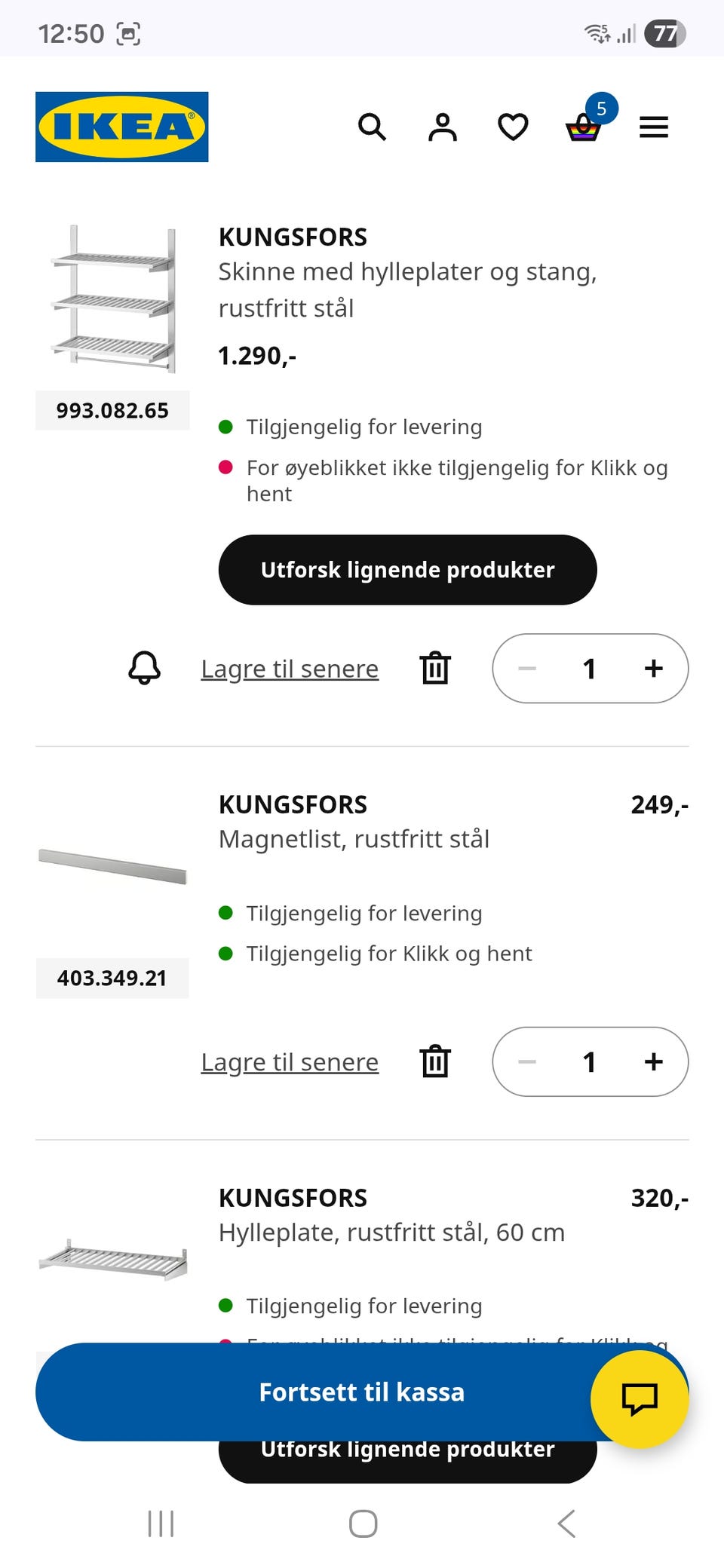Save Magnetlist via Lagre til senere

pyautogui.click(x=290, y=1062)
